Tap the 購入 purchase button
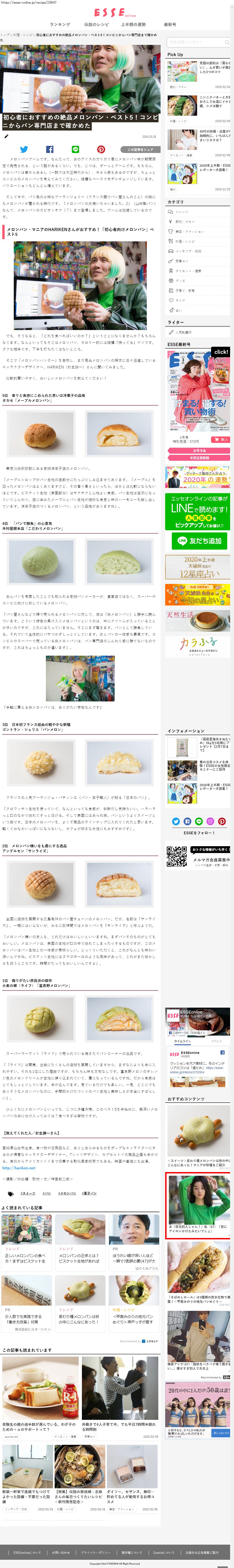Viewport: 234px width, 1568px height. click(221, 439)
